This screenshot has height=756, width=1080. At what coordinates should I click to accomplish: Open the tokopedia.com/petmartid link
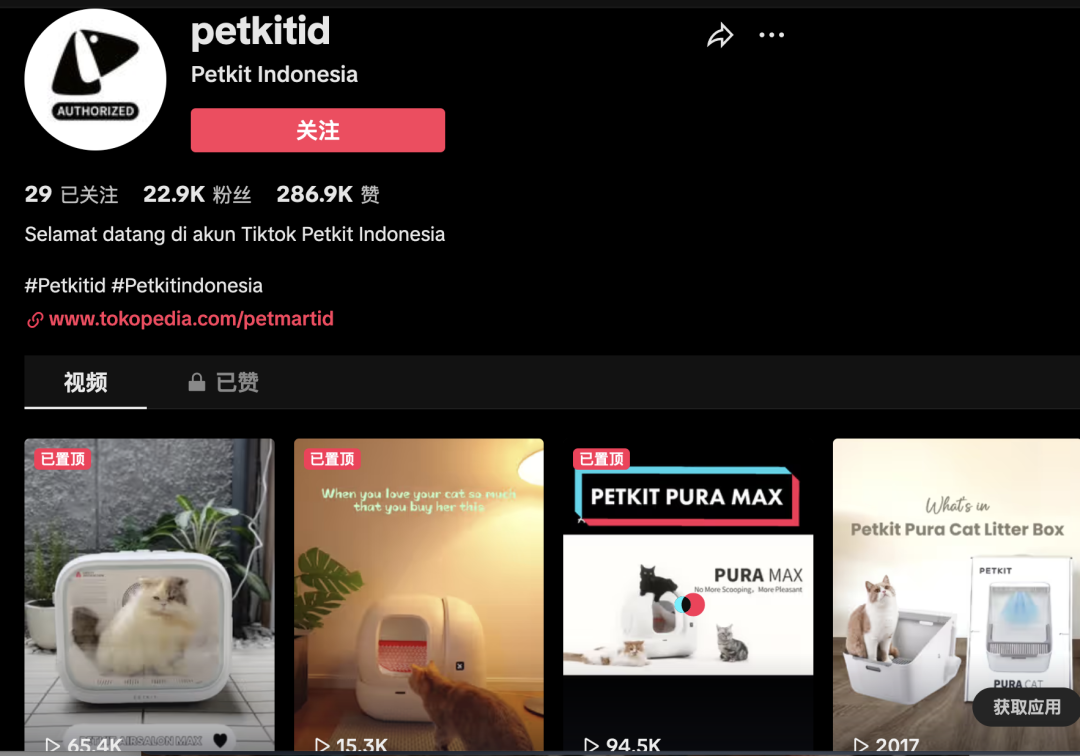(191, 319)
